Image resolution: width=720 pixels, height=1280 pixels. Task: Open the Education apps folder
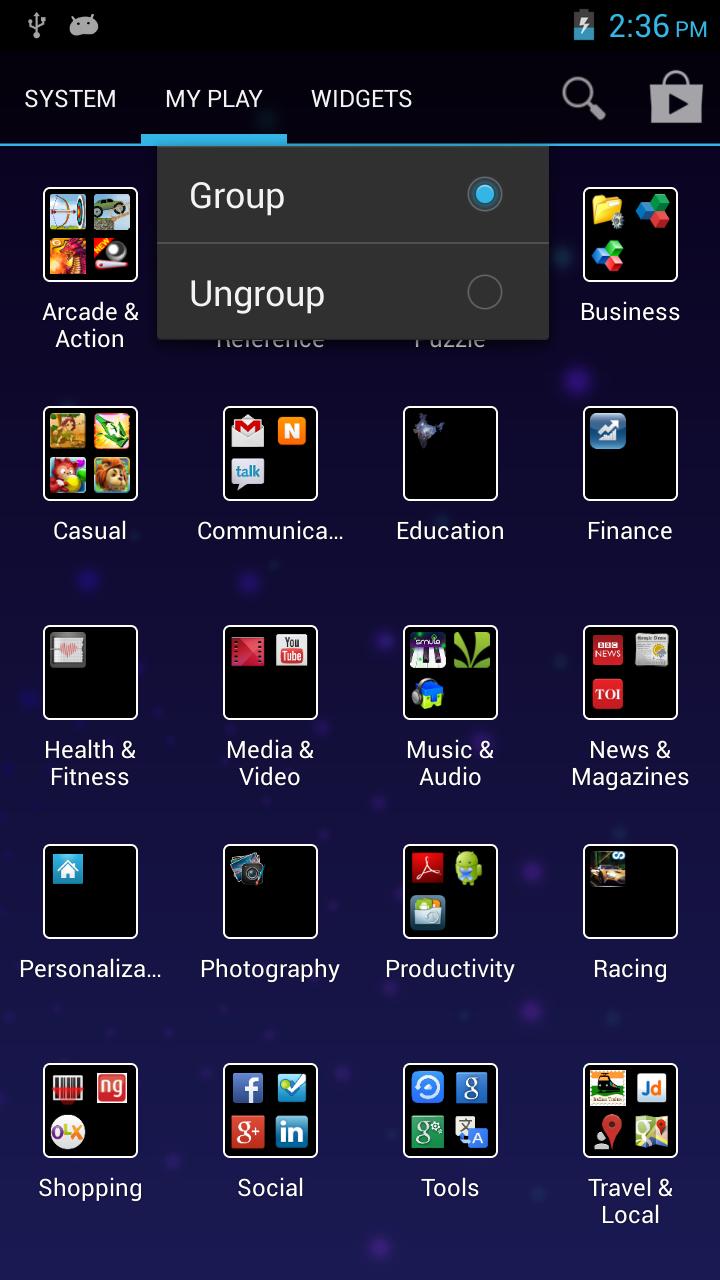(x=450, y=453)
